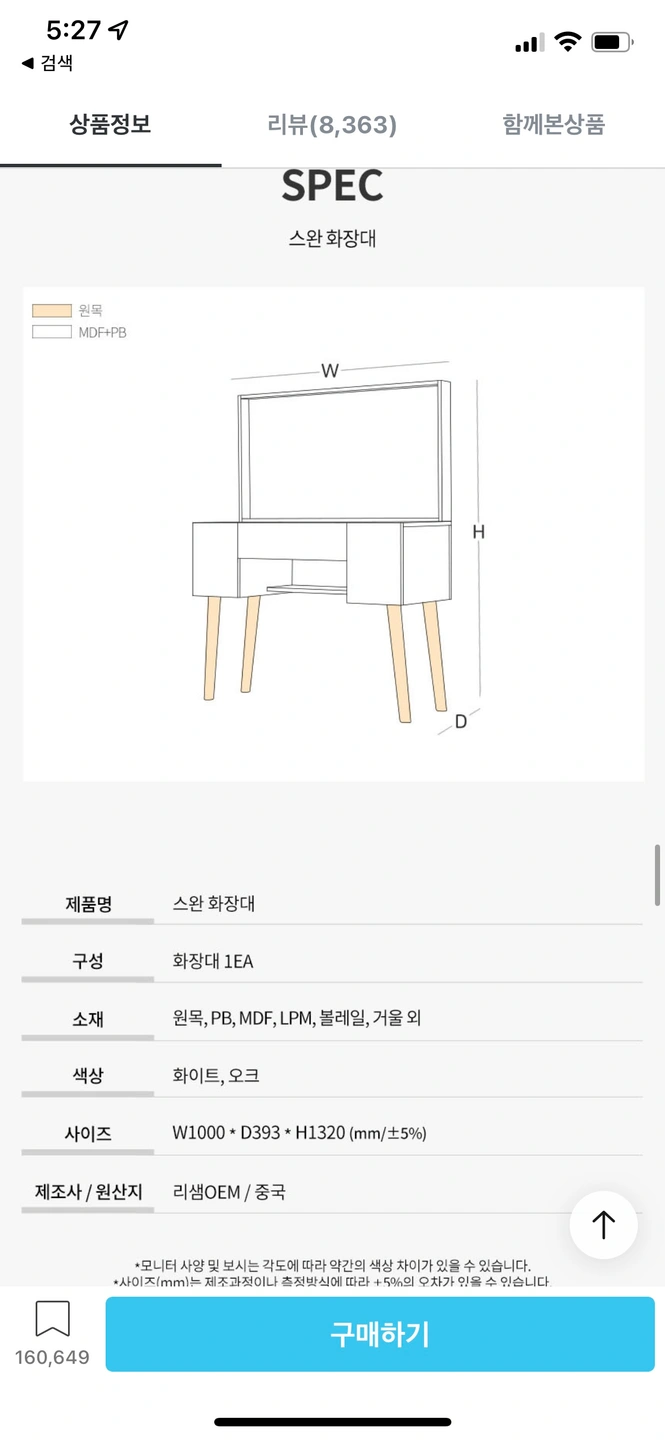Jump back to top with arrow button

[x=603, y=1224]
